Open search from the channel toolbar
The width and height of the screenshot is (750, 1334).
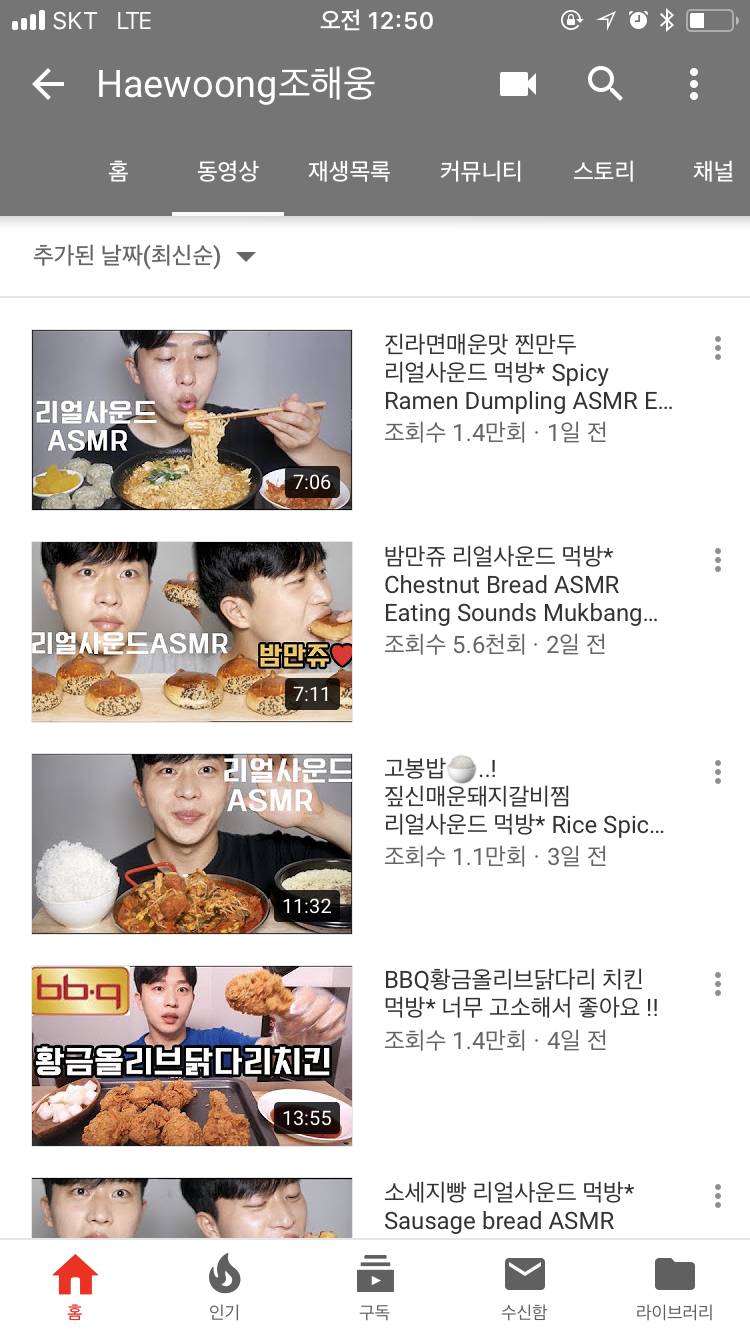tap(605, 84)
